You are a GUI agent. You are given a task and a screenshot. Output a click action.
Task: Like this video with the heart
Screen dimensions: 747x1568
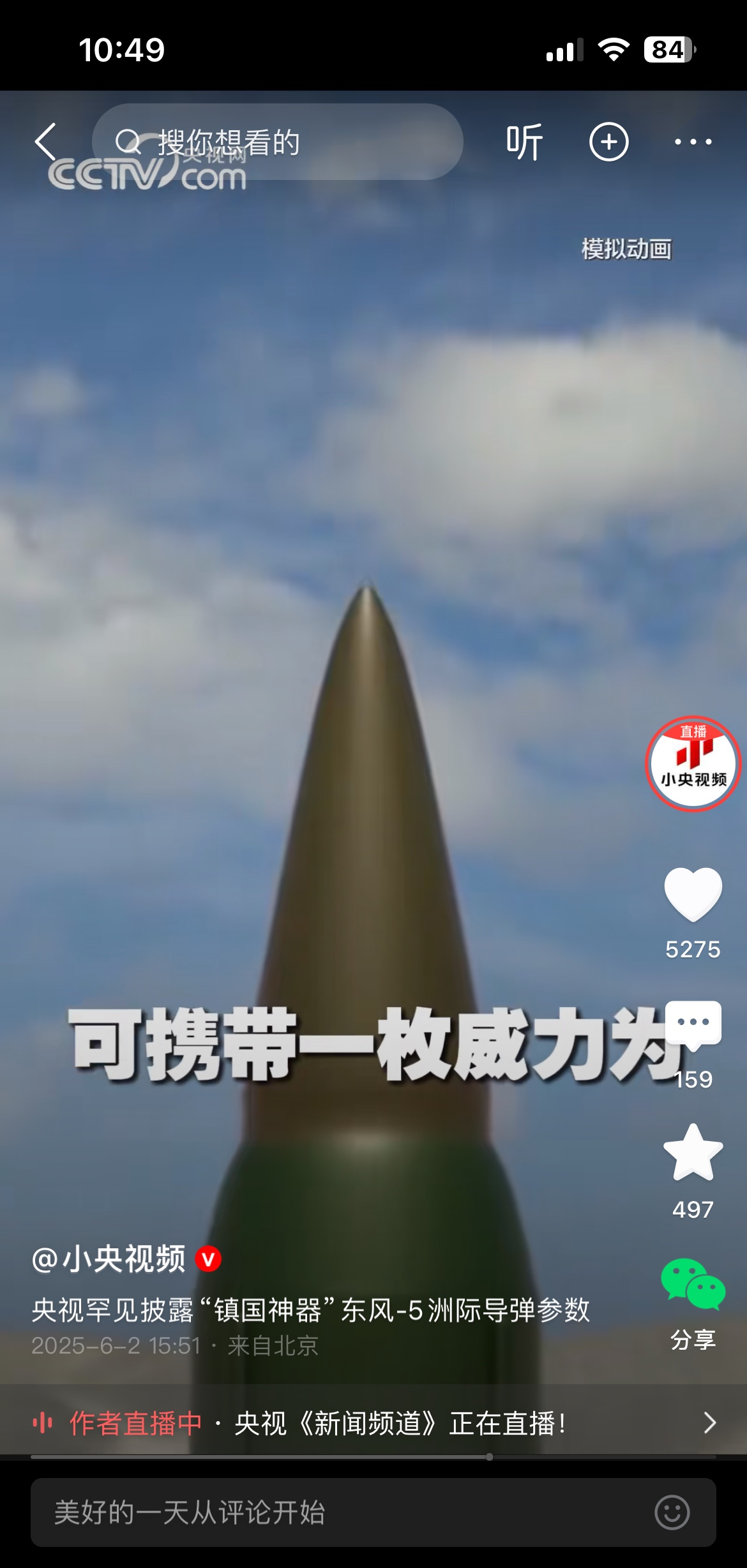coord(693,895)
